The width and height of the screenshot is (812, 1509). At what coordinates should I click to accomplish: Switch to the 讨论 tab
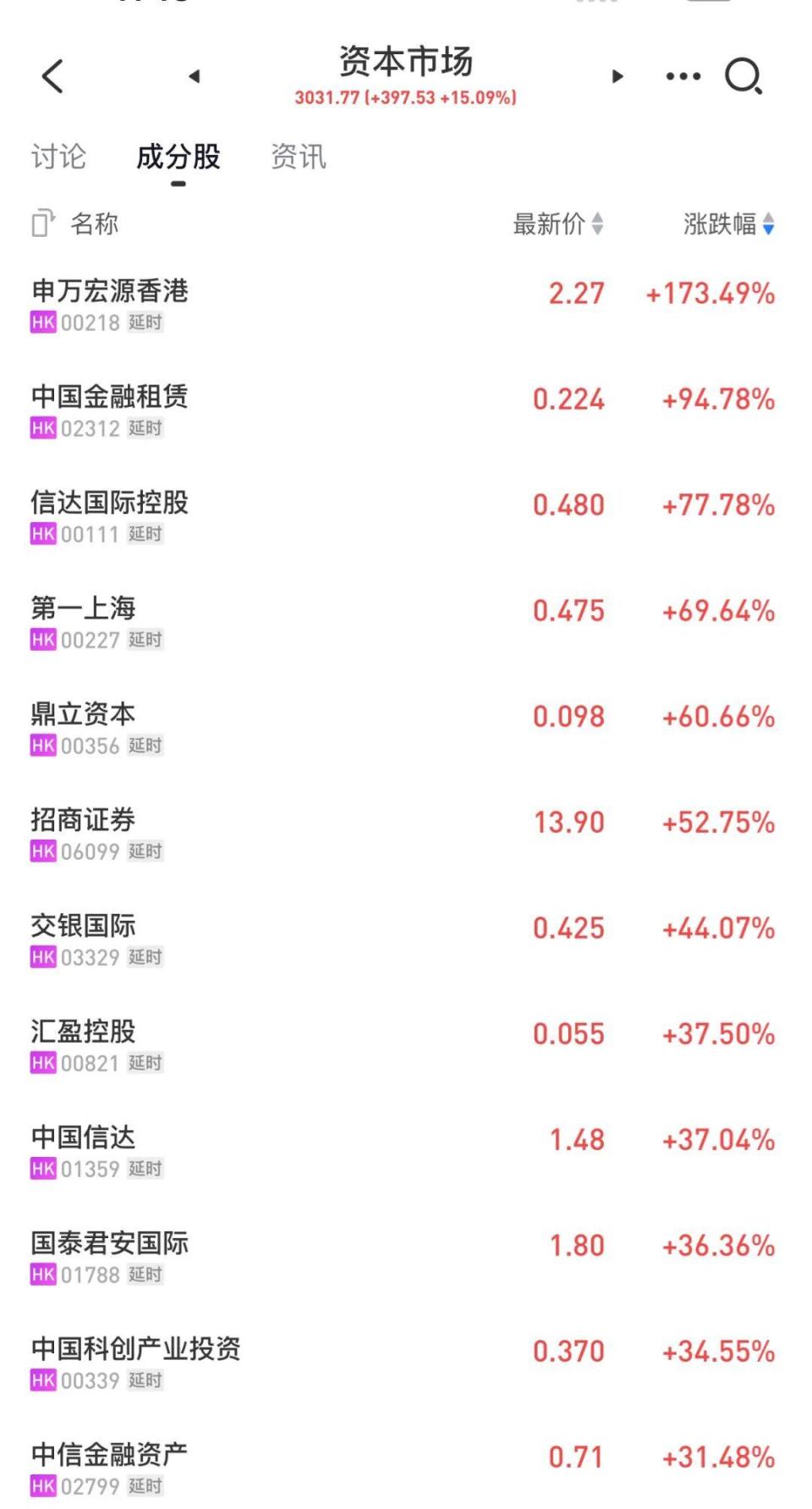58,157
